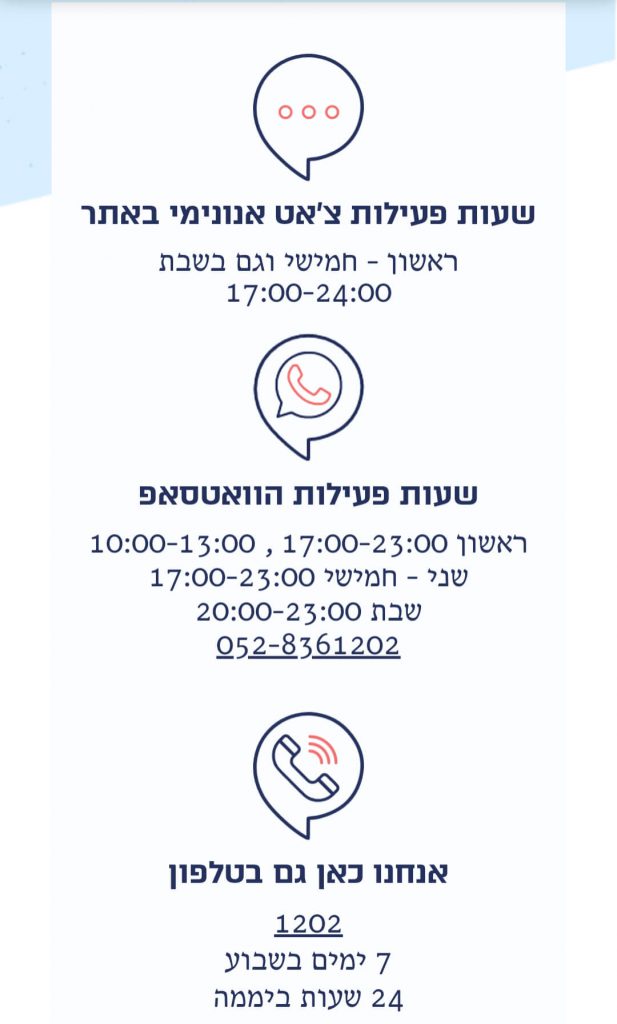617x1024 pixels.
Task: Open the WhatsApp number 052-8361202 link
Action: click(x=308, y=646)
